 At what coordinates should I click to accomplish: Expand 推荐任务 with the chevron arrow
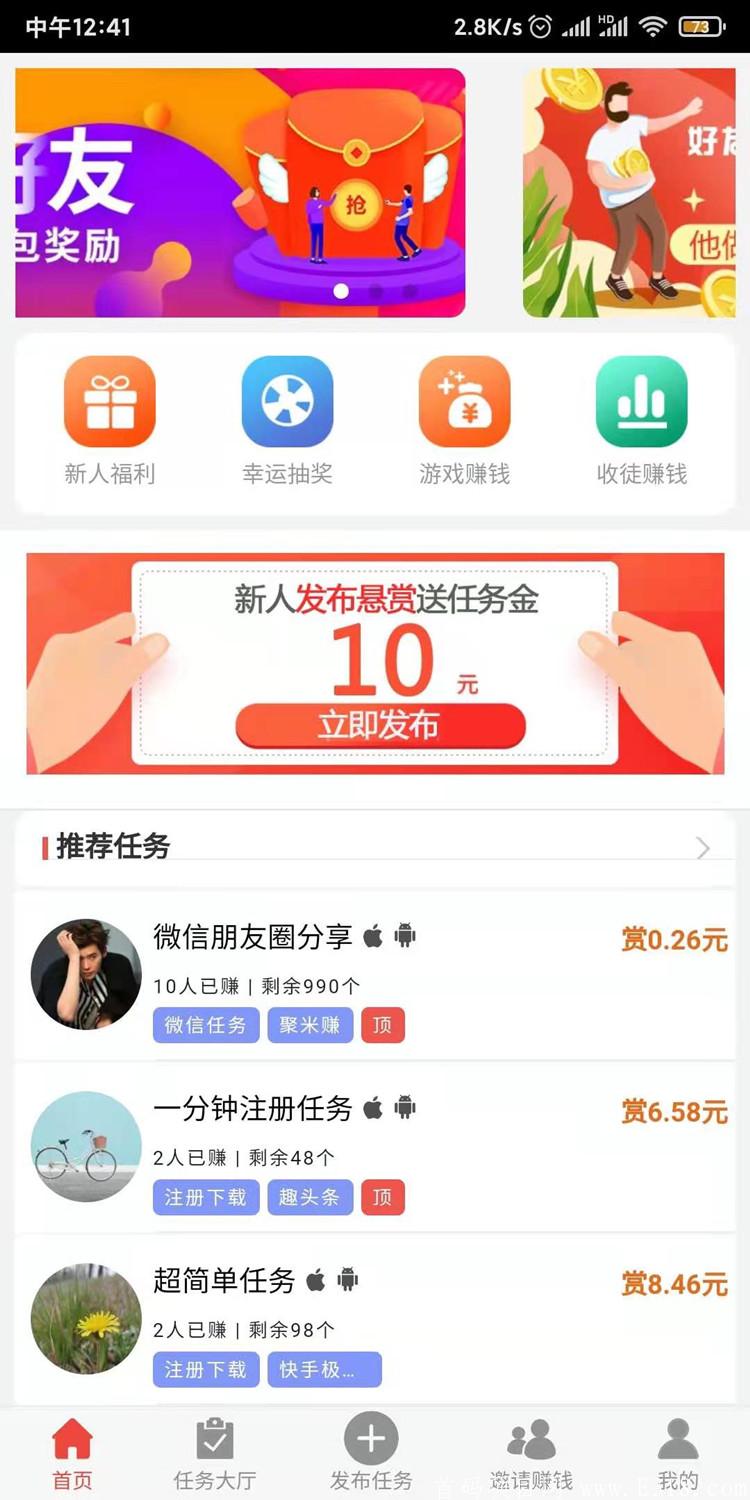703,848
